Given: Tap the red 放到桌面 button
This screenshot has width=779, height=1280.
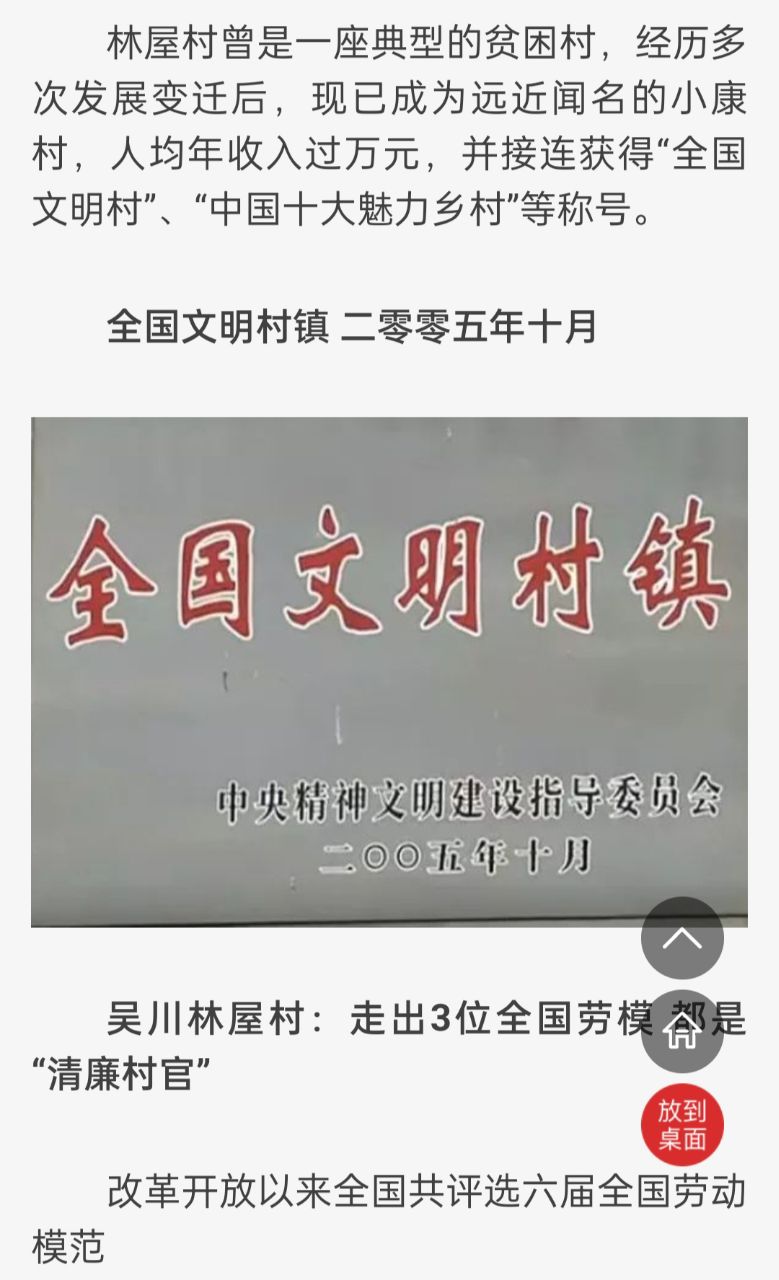Looking at the screenshot, I should pyautogui.click(x=682, y=1125).
